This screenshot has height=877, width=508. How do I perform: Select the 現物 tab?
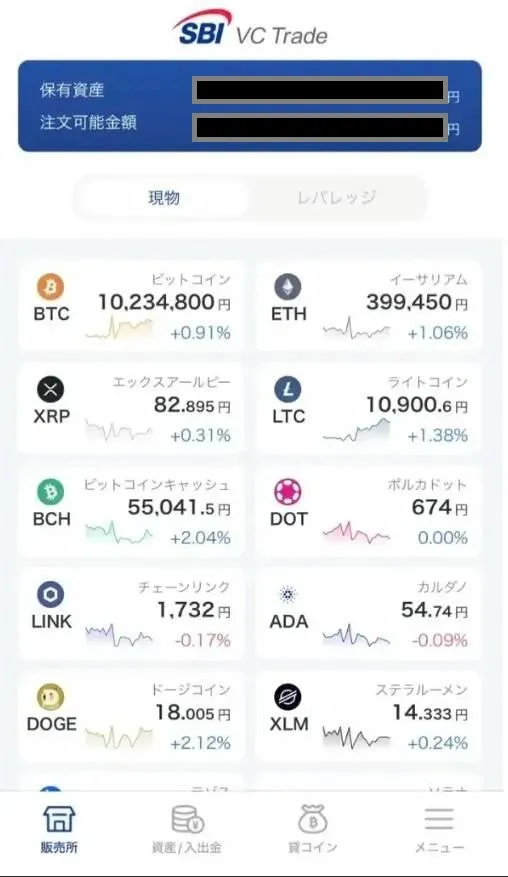tap(163, 197)
